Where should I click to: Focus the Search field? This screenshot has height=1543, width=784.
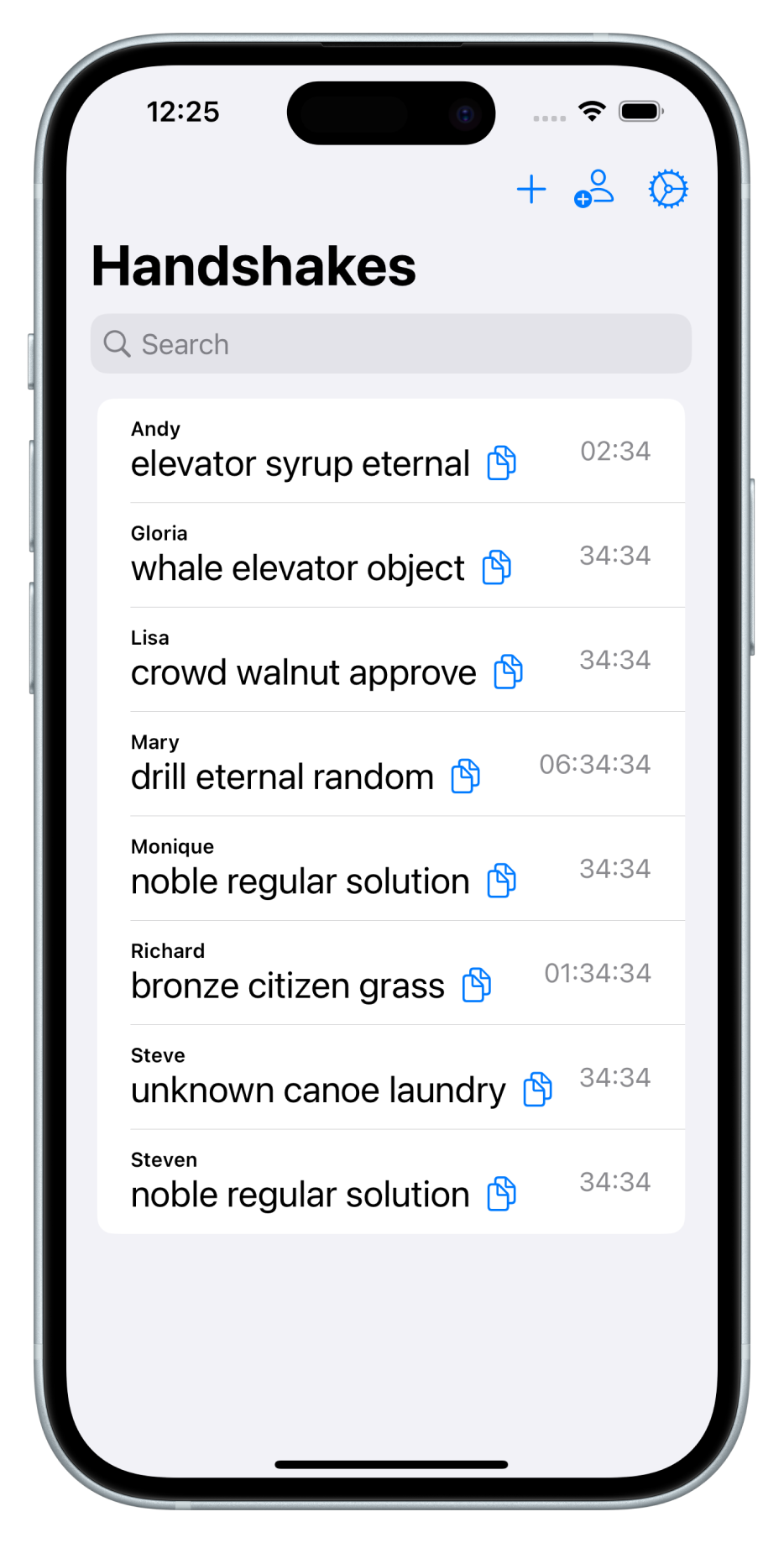[x=390, y=344]
